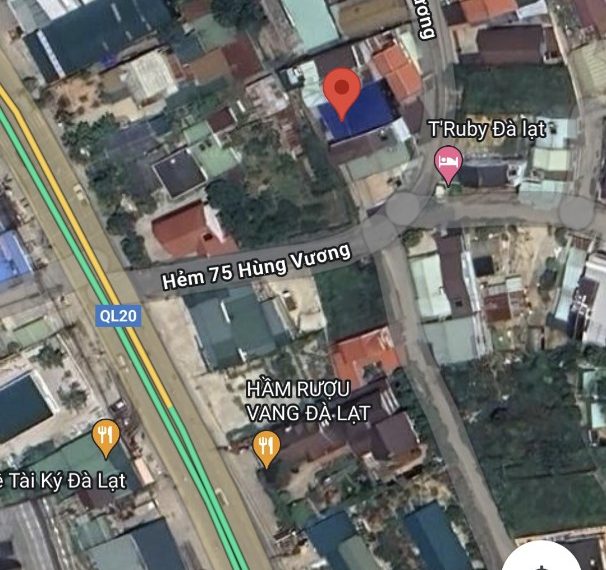606x570 pixels.
Task: Open Tài Ký Đà Lạt restaurant marker
Action: click(x=106, y=437)
